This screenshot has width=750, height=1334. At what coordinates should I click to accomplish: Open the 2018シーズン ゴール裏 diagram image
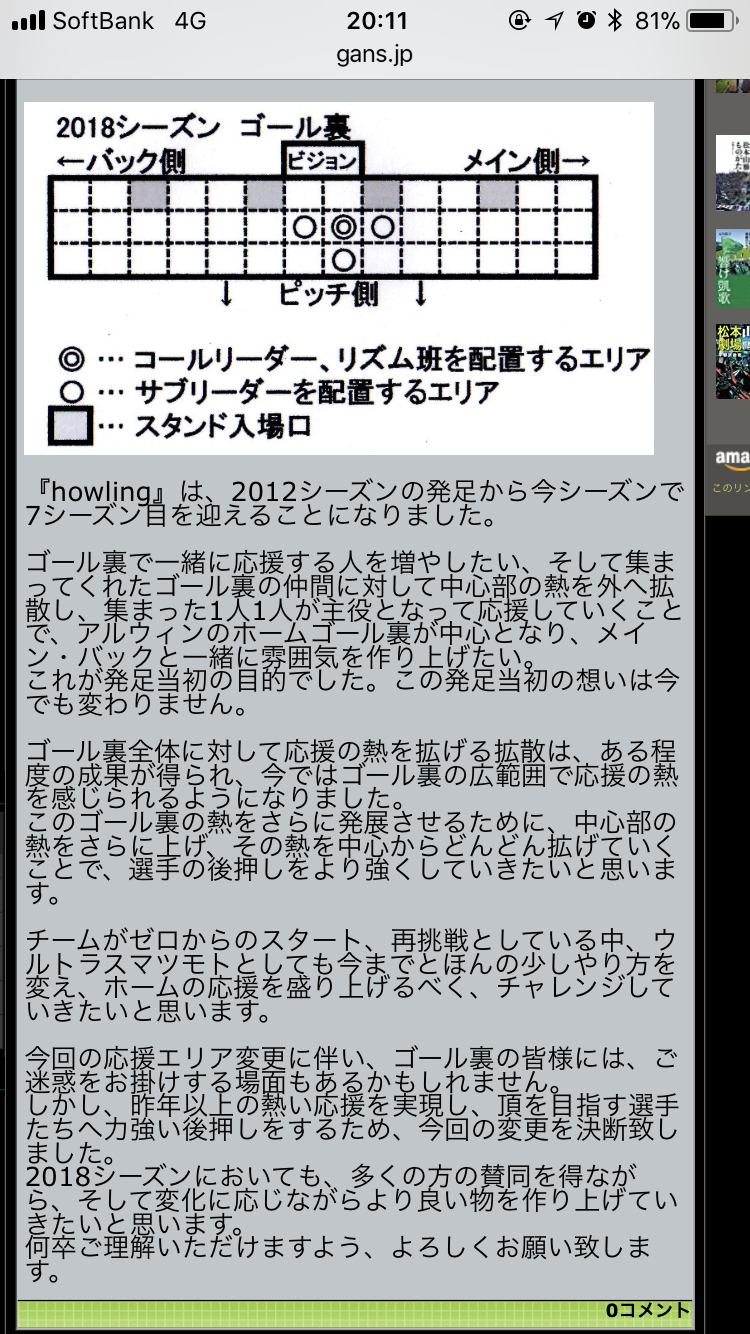coord(338,277)
